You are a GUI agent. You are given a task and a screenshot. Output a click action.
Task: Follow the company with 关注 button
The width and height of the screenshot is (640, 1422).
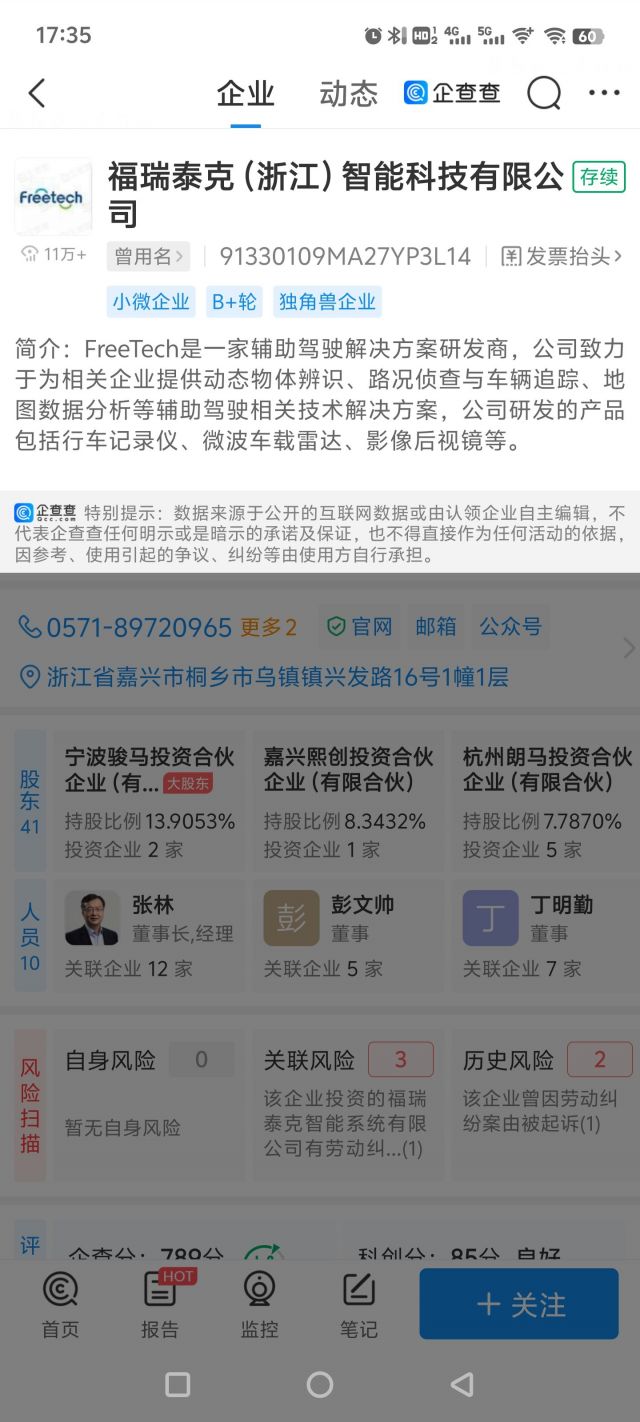click(519, 1304)
